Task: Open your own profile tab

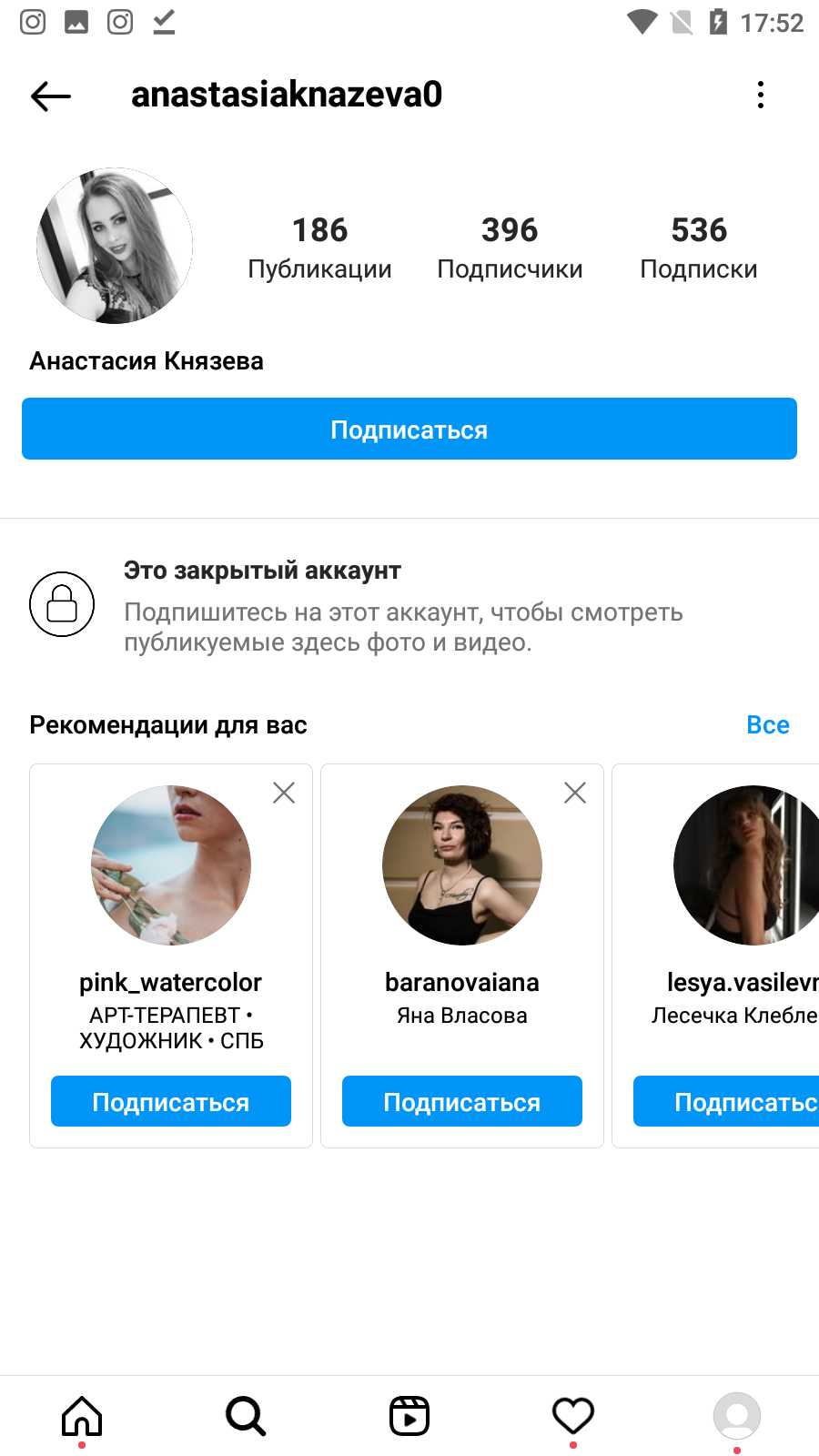Action: coord(737,1416)
